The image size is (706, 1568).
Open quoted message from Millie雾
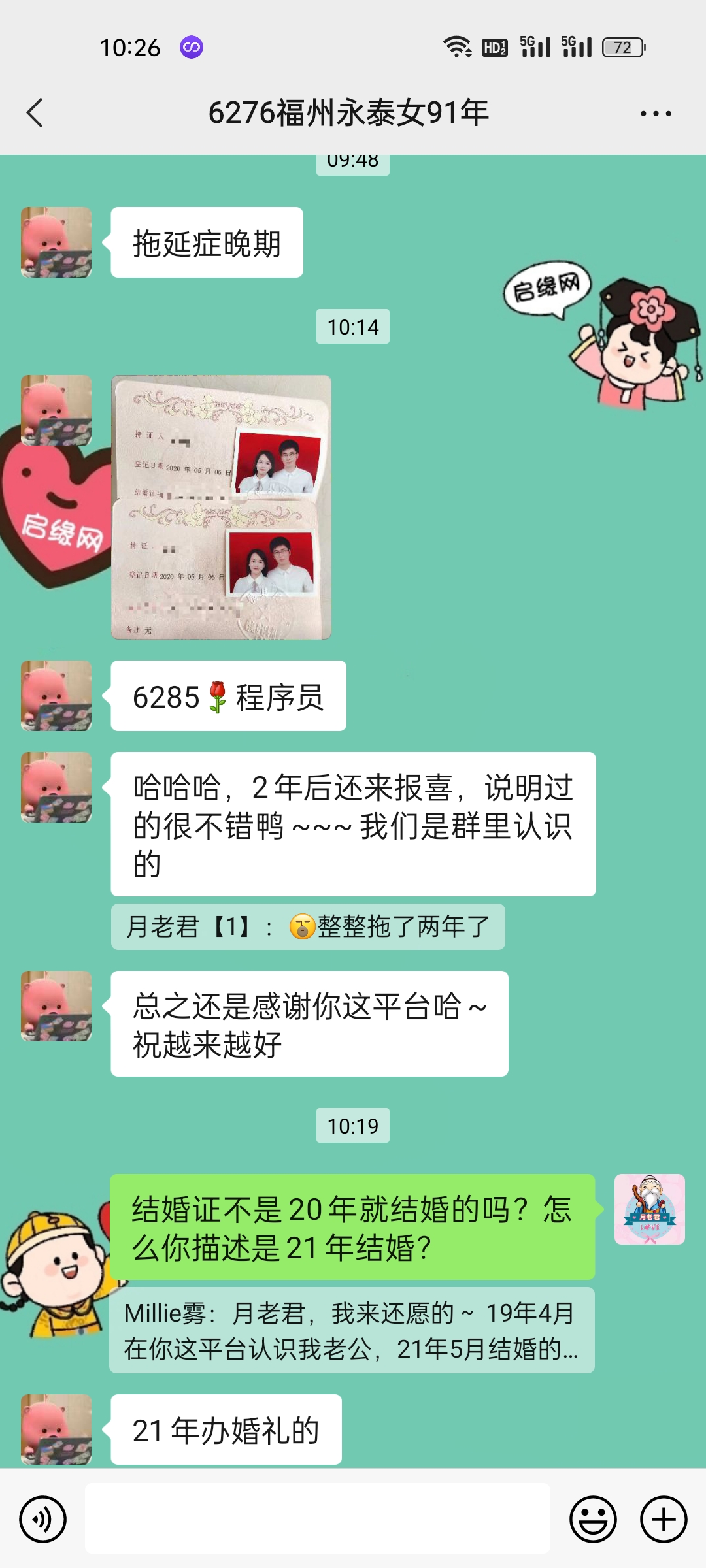tap(352, 1330)
